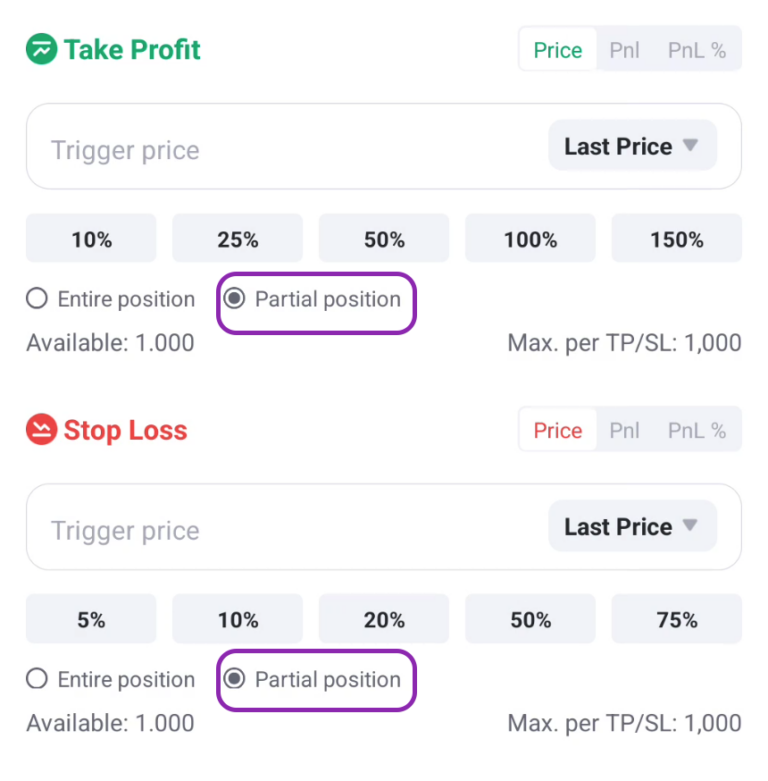Select the Price tab for Stop Loss

pyautogui.click(x=557, y=429)
